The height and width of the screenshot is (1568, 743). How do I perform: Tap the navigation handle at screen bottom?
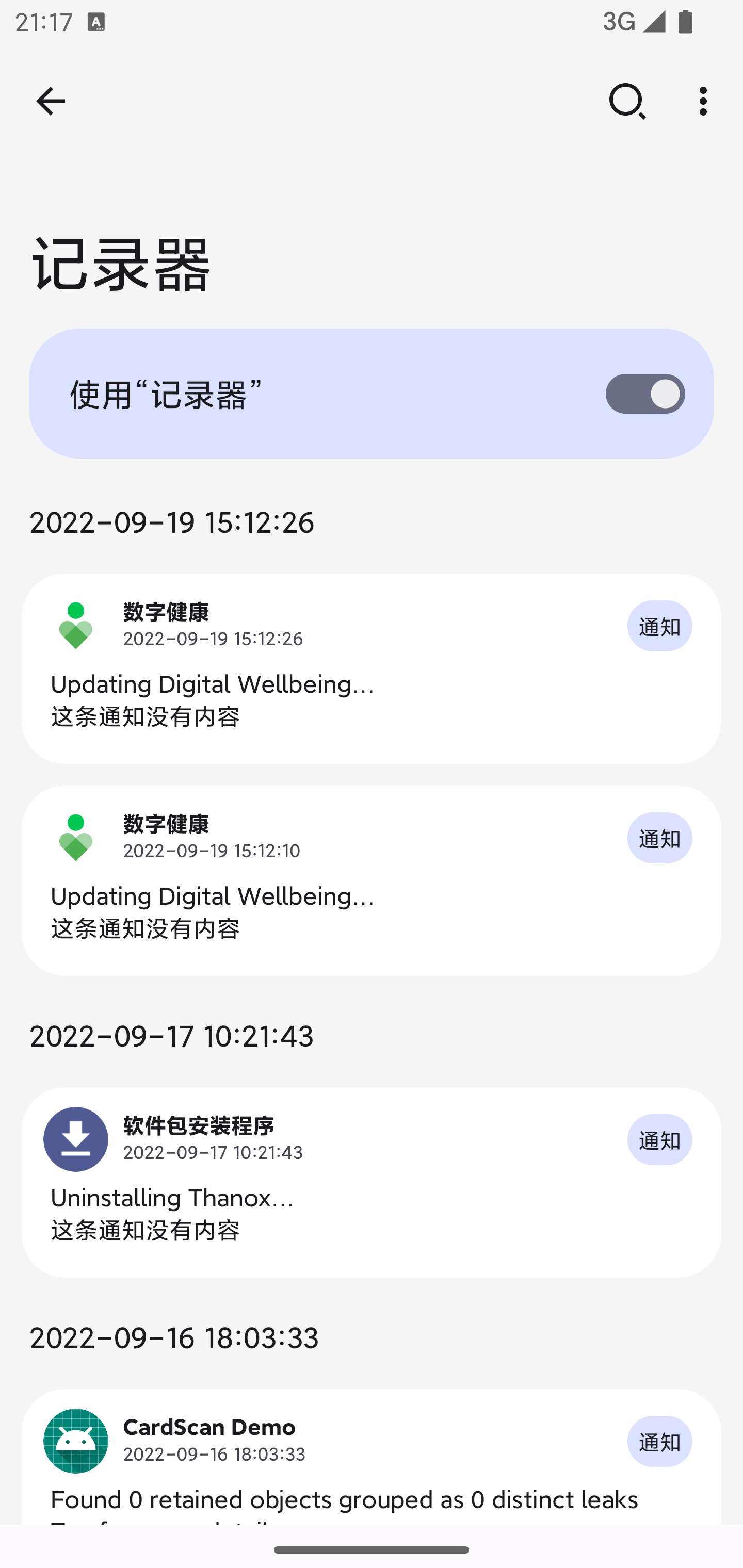[x=372, y=1549]
